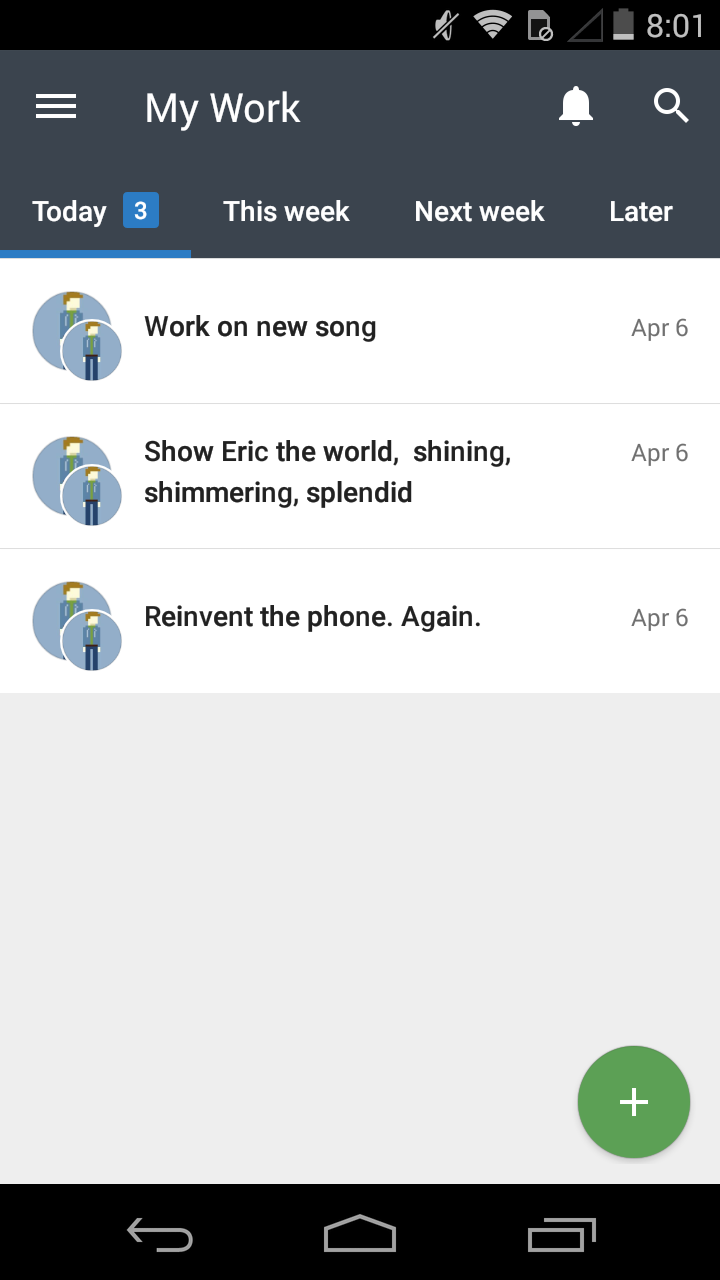
Task: Return to the home screen
Action: click(x=360, y=1234)
